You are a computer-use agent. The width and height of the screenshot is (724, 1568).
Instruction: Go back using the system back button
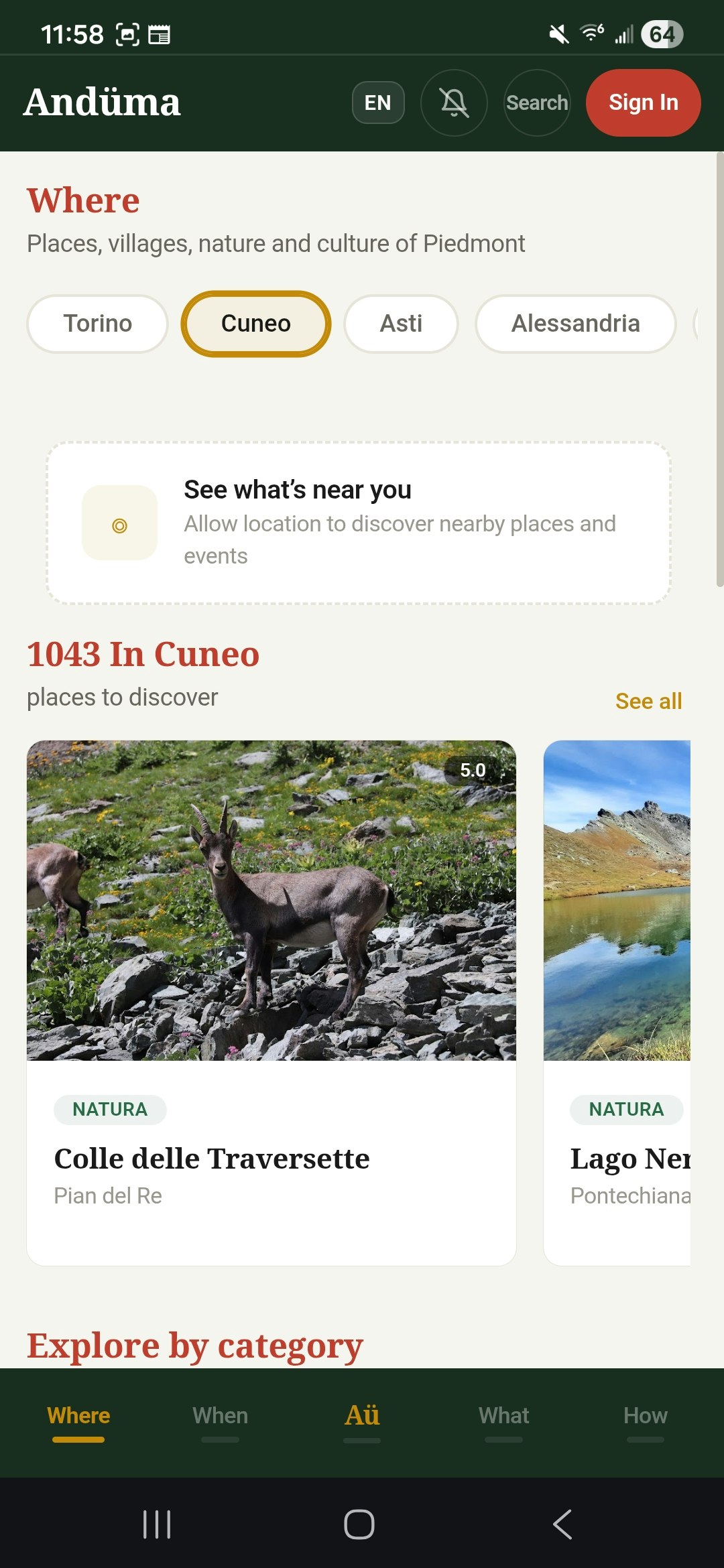point(562,1524)
